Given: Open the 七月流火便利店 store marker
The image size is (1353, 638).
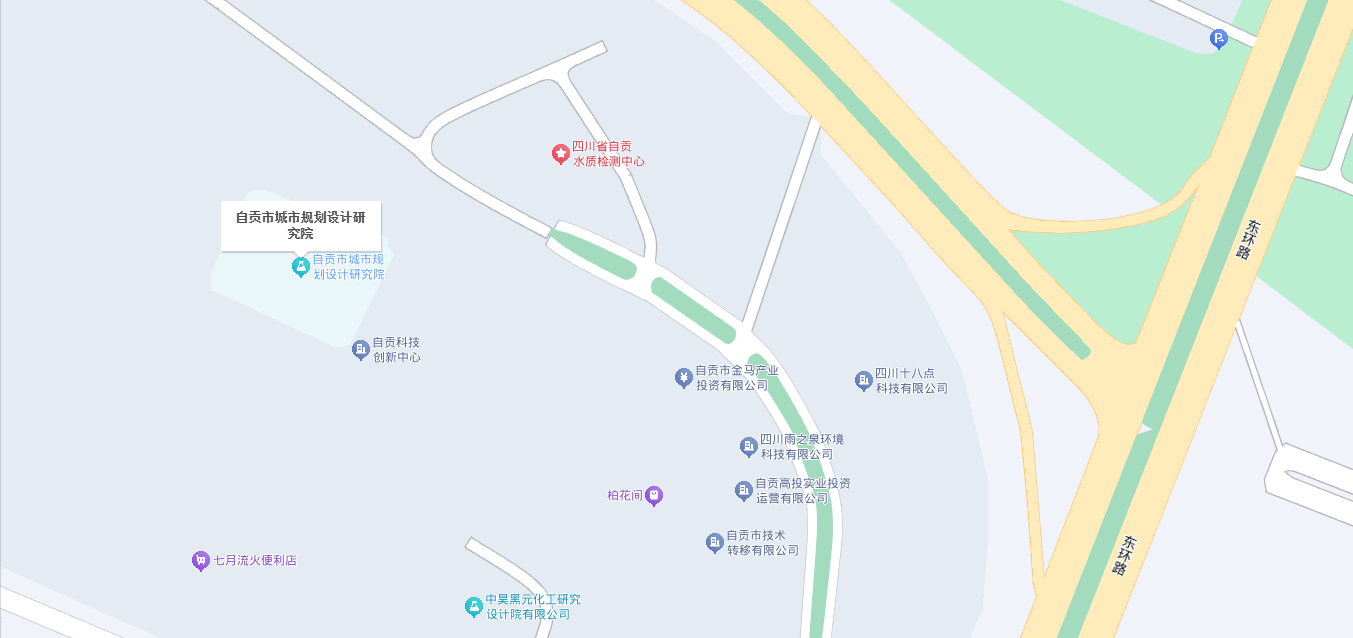Looking at the screenshot, I should 200,560.
